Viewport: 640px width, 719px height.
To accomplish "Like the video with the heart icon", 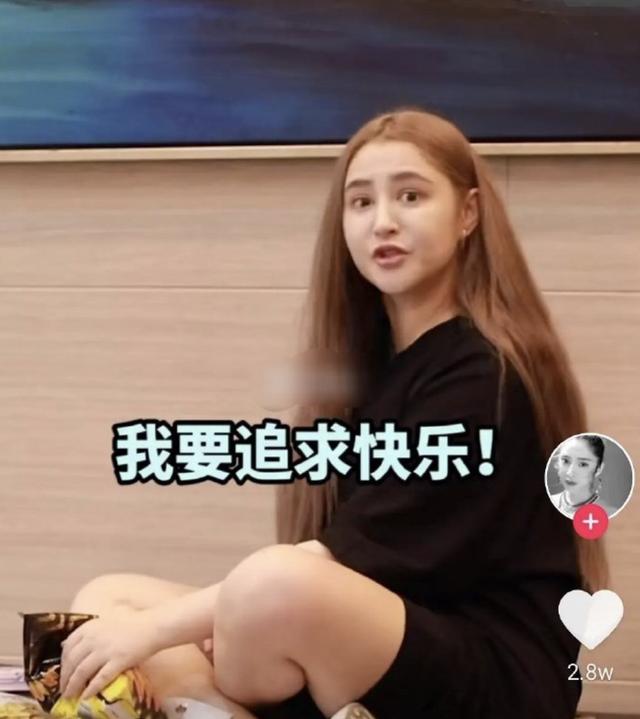I will pyautogui.click(x=590, y=618).
